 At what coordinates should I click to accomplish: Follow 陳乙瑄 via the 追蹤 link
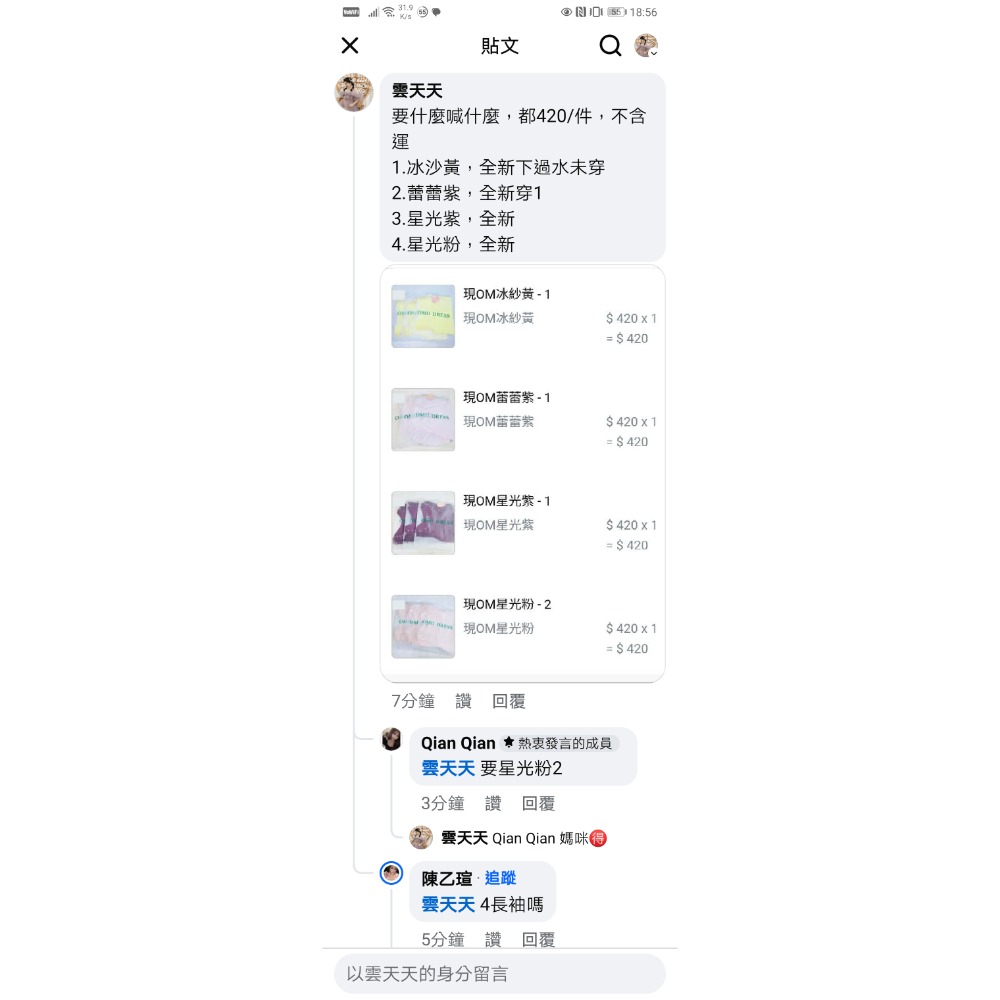[500, 878]
